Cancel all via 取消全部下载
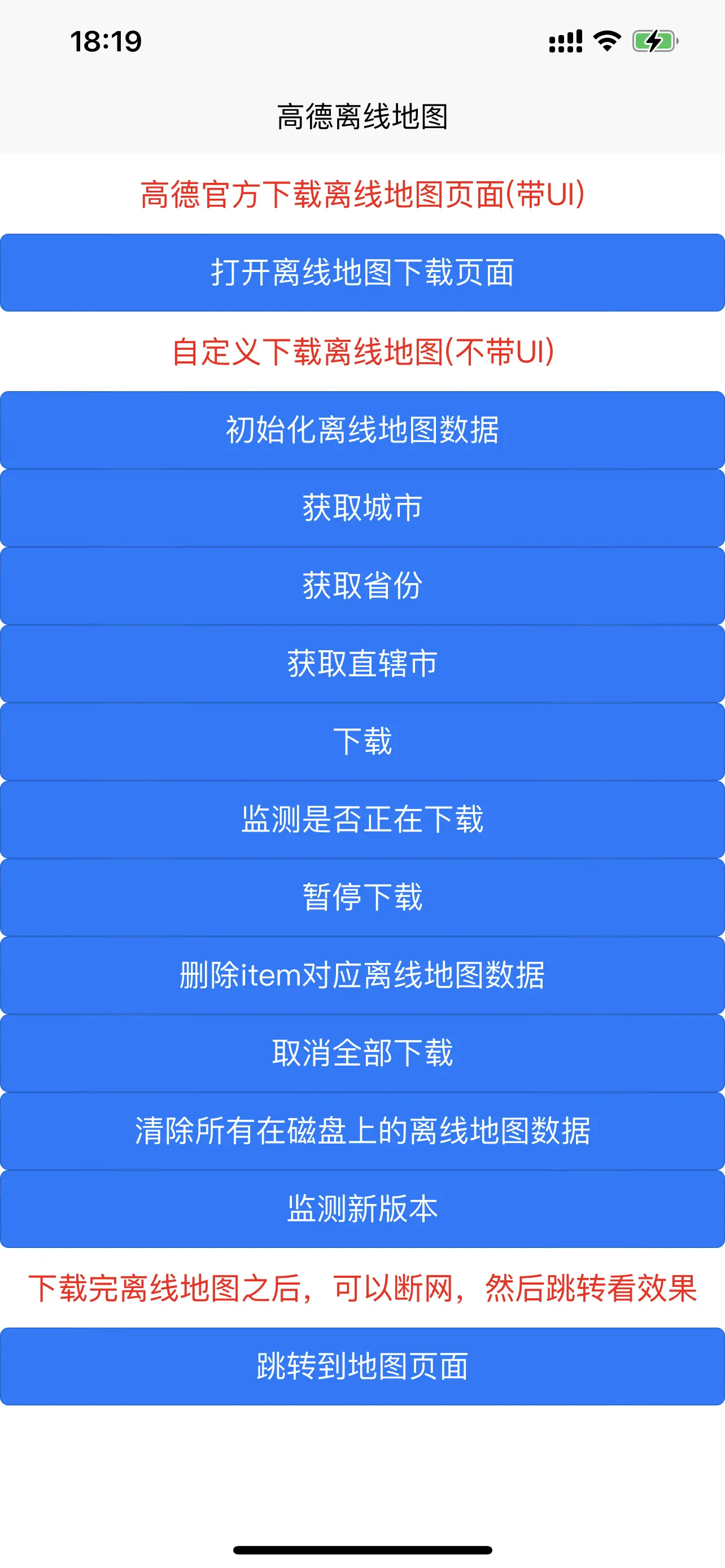Viewport: 725px width, 1568px height. pos(362,1053)
